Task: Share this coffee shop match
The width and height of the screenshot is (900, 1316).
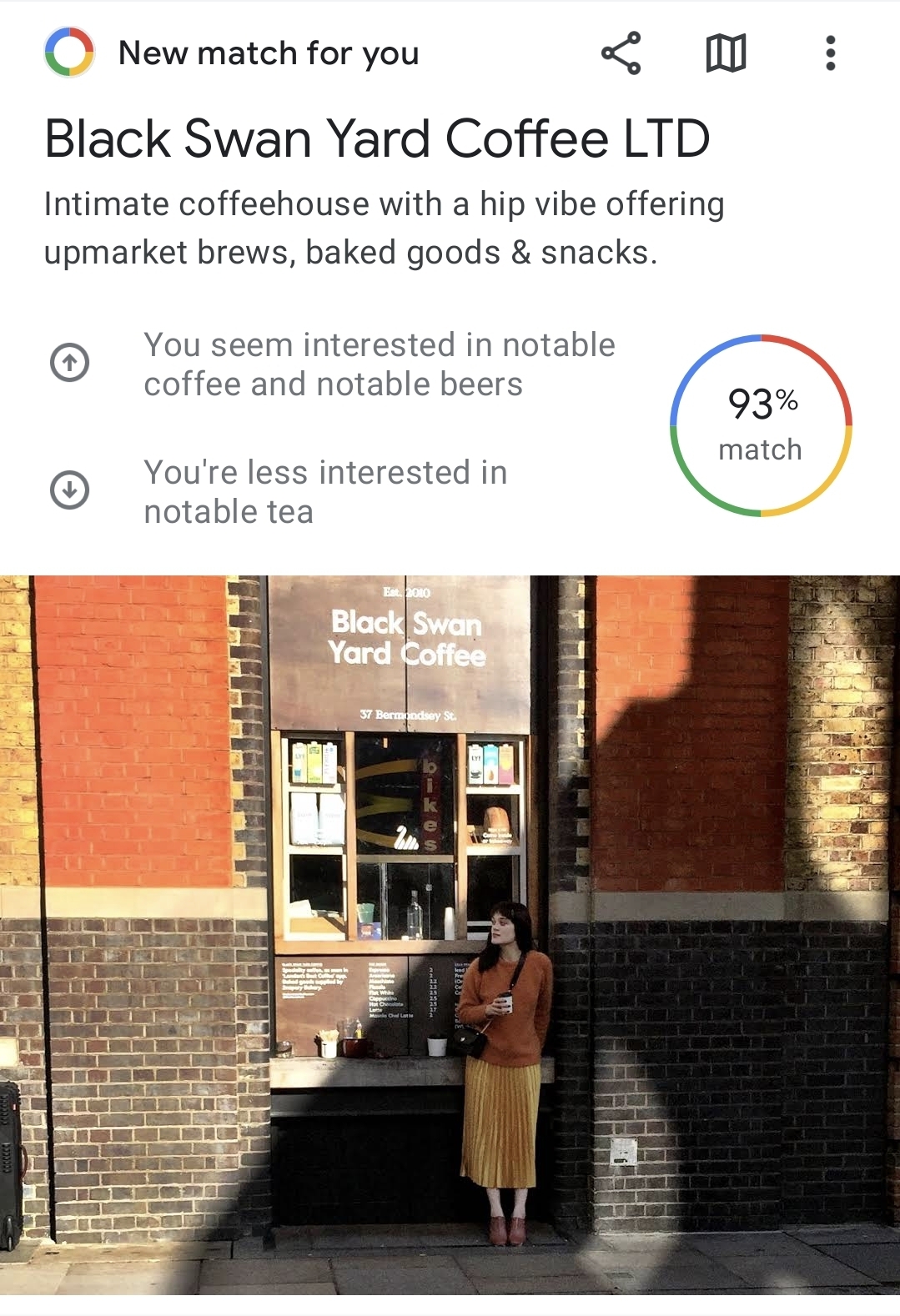Action: point(621,53)
